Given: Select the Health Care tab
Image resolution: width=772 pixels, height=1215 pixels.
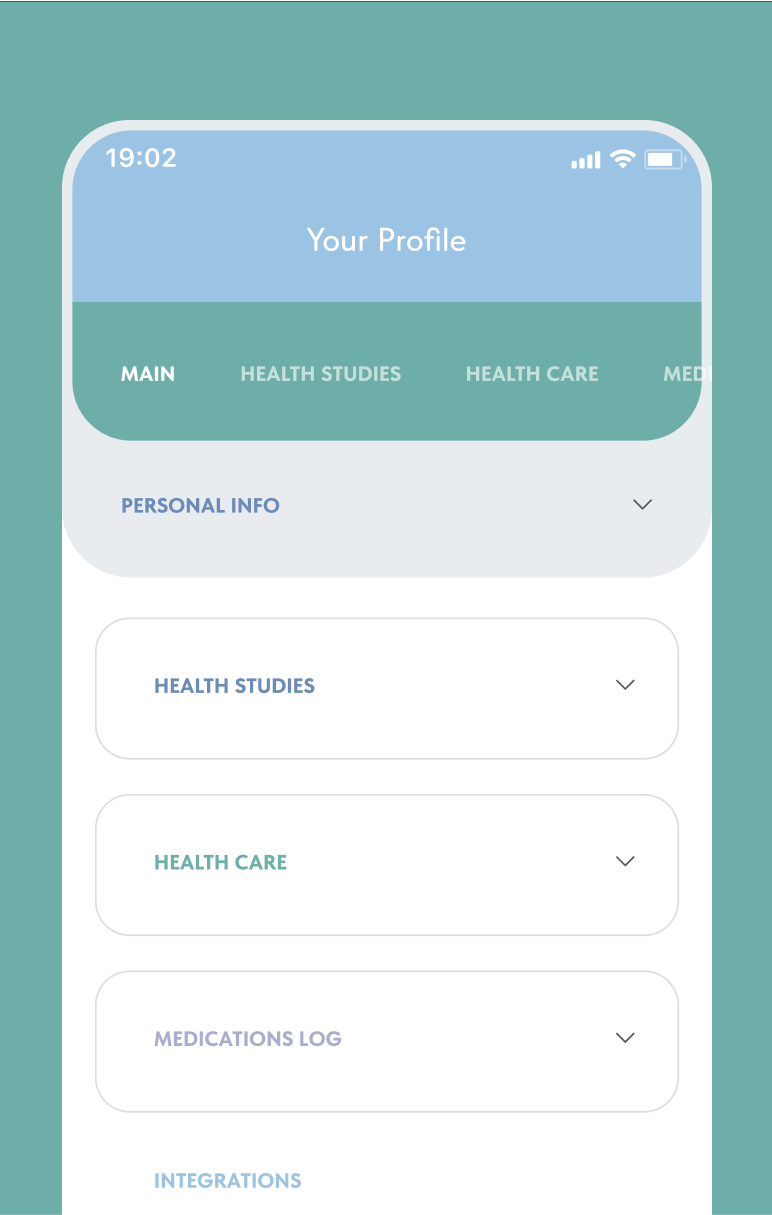Looking at the screenshot, I should coord(531,374).
